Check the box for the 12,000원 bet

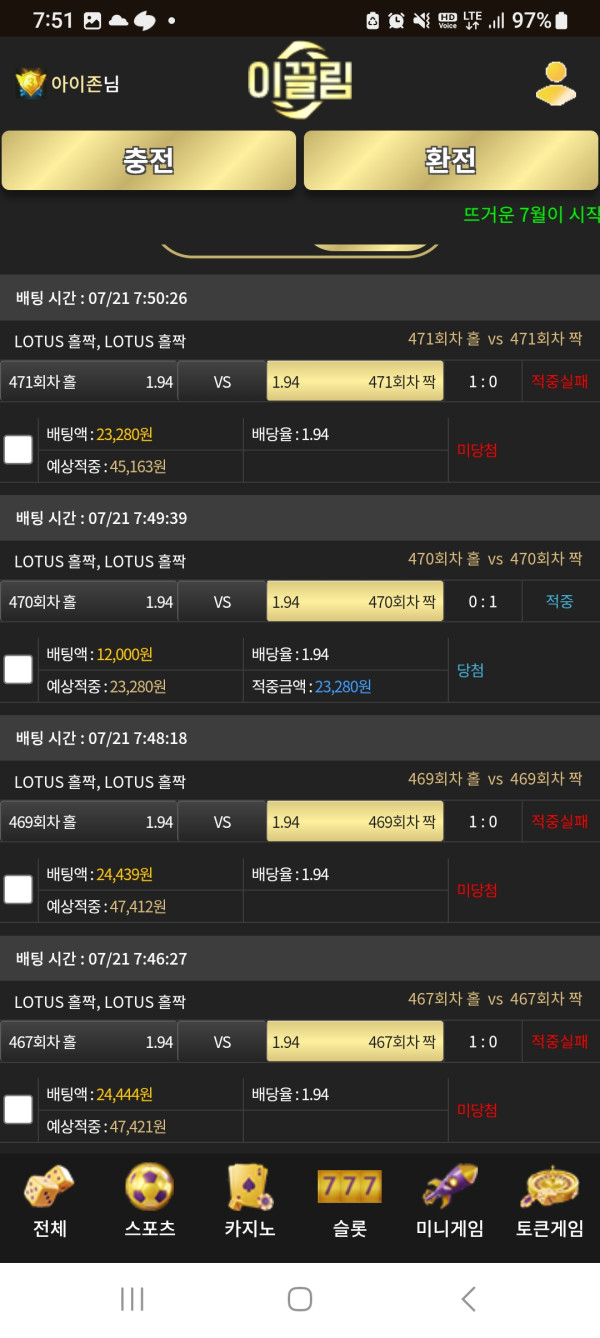(x=18, y=670)
